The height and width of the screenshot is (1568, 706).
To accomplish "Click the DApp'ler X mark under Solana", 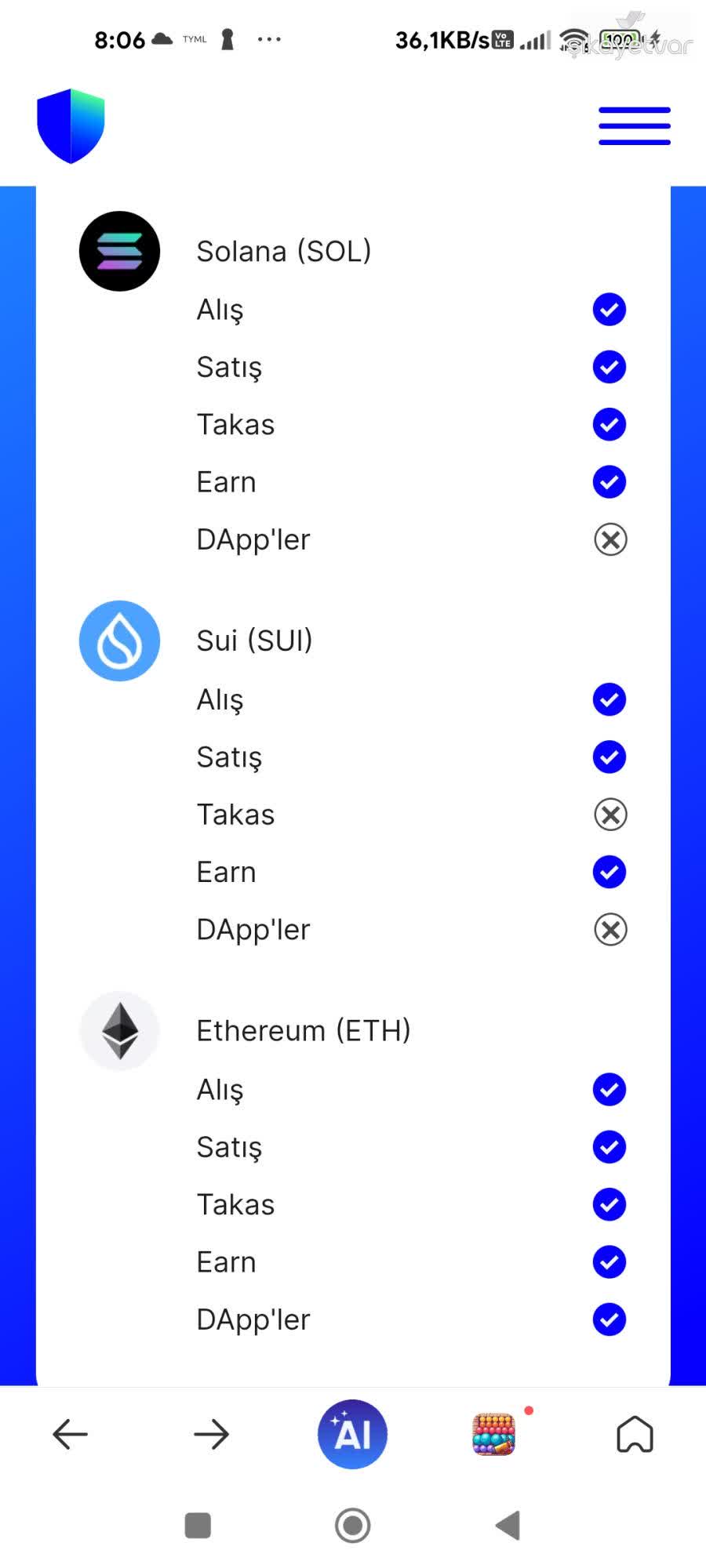I will coord(610,539).
